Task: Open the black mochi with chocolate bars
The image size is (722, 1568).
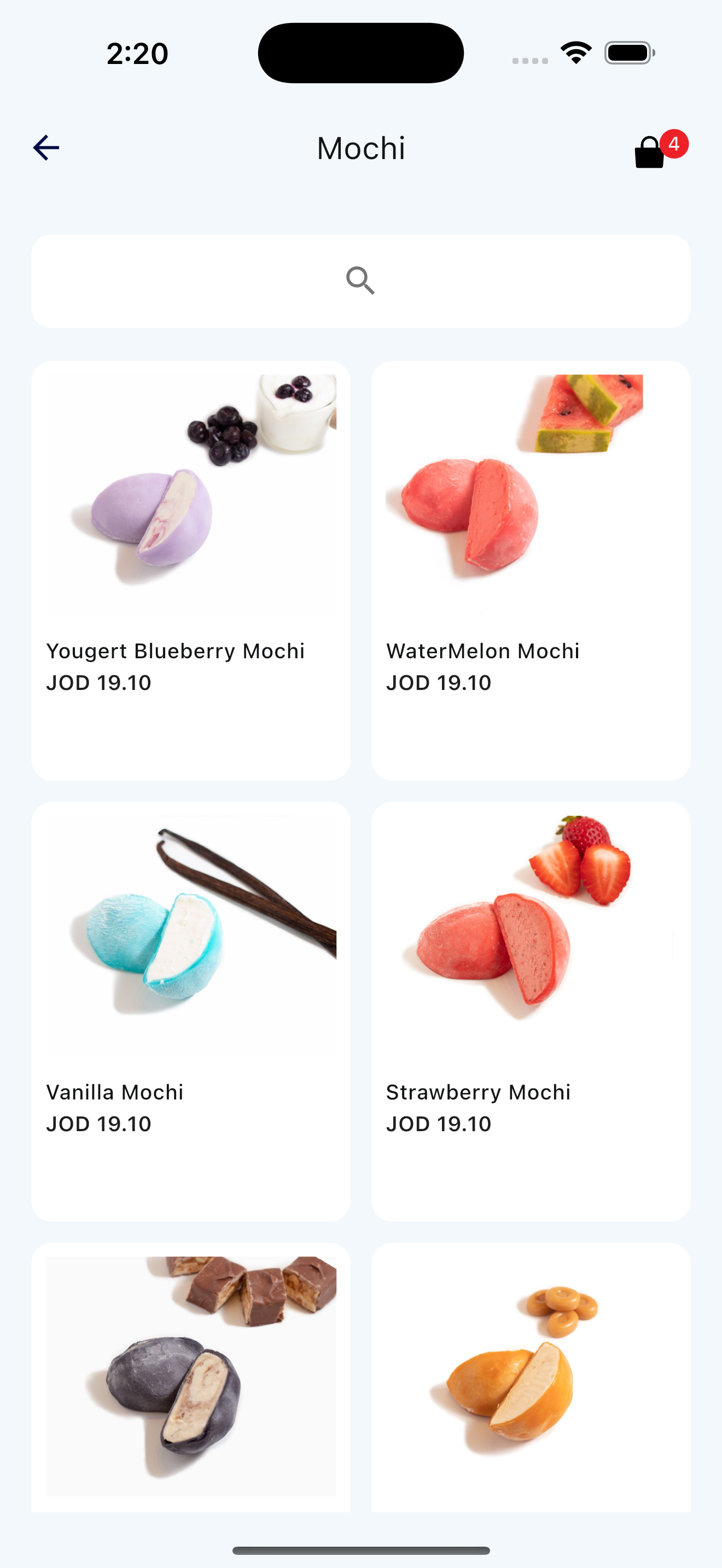Action: click(190, 1376)
